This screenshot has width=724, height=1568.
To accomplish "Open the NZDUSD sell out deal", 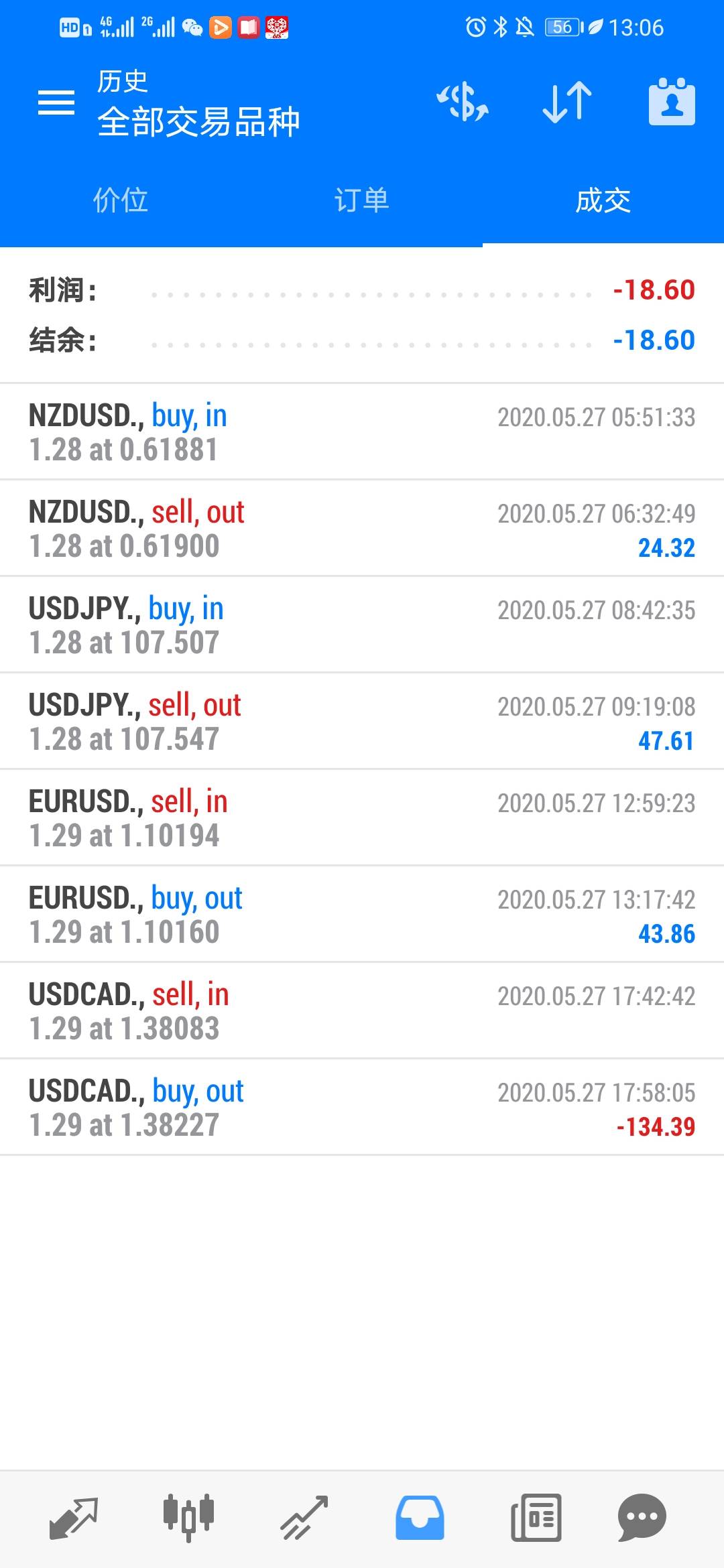I will 362,529.
